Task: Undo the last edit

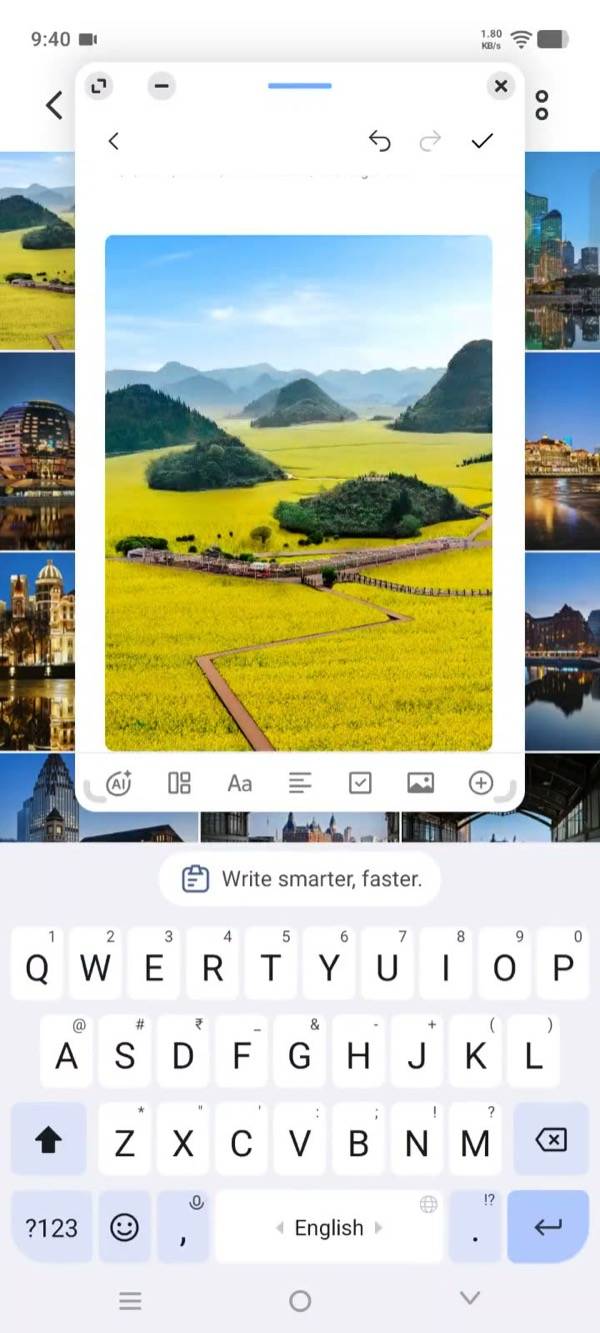Action: click(x=379, y=141)
